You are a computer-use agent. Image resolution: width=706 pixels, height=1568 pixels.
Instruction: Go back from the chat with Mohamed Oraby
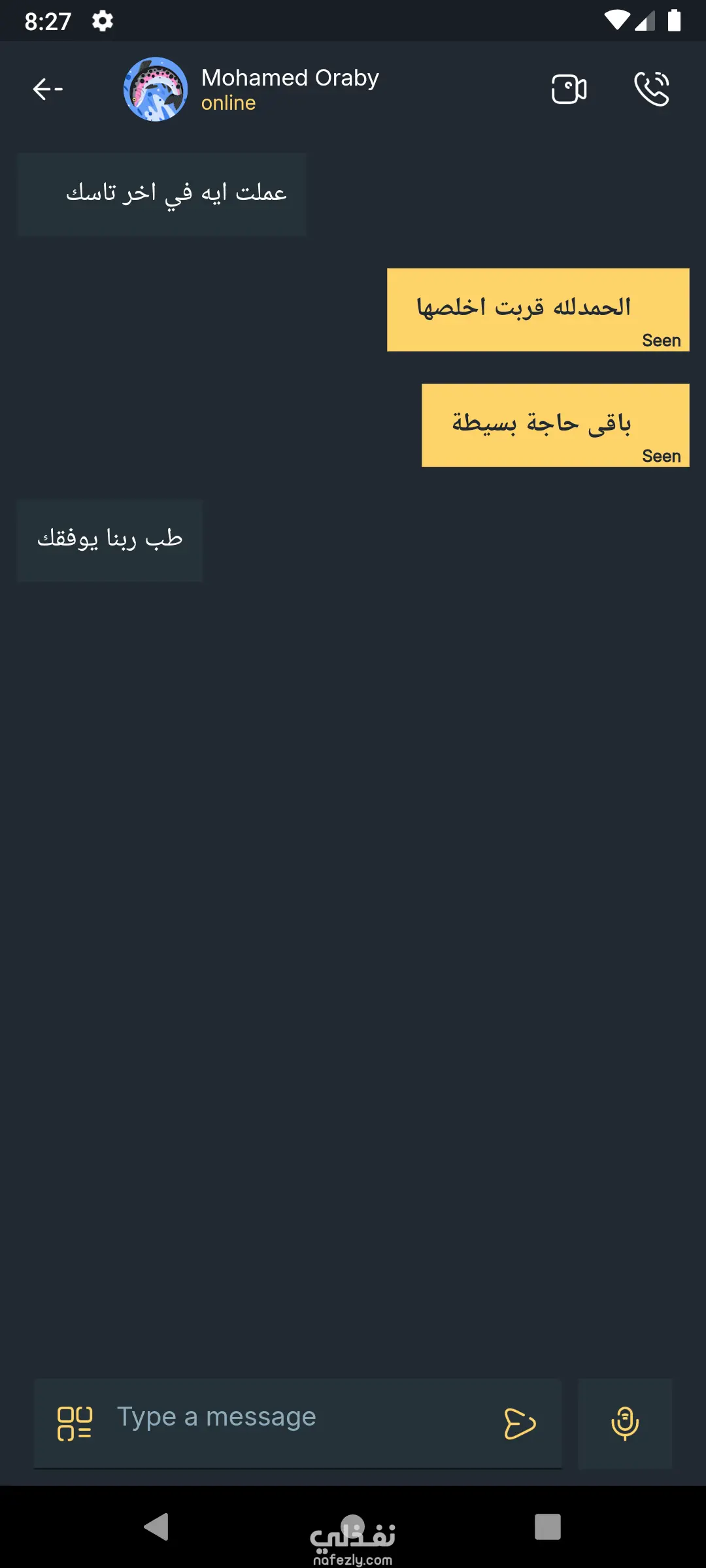click(x=48, y=89)
